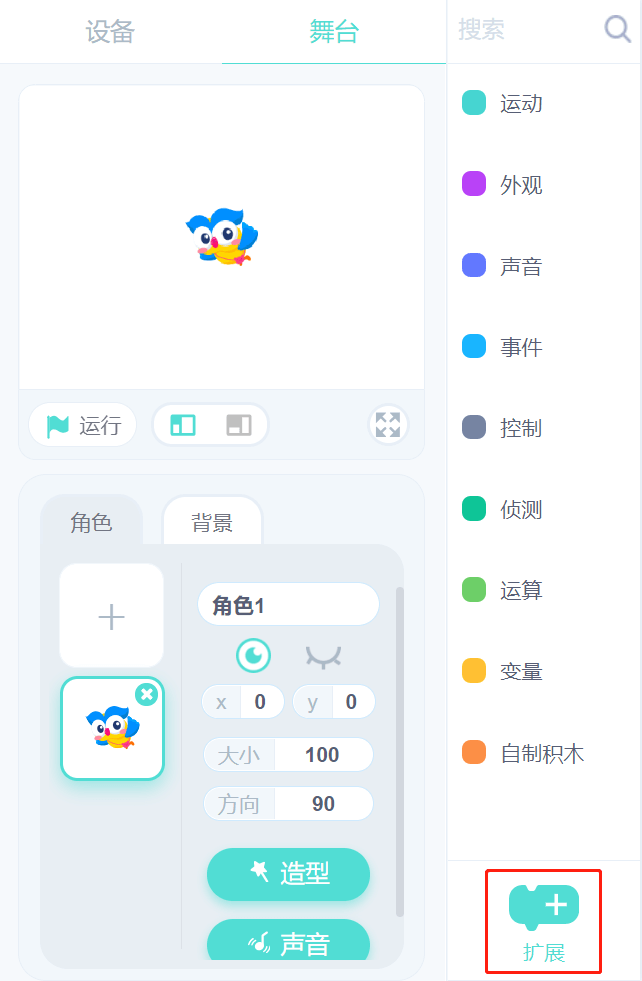This screenshot has width=642, height=981.
Task: Select the 控制 block category
Action: (520, 428)
